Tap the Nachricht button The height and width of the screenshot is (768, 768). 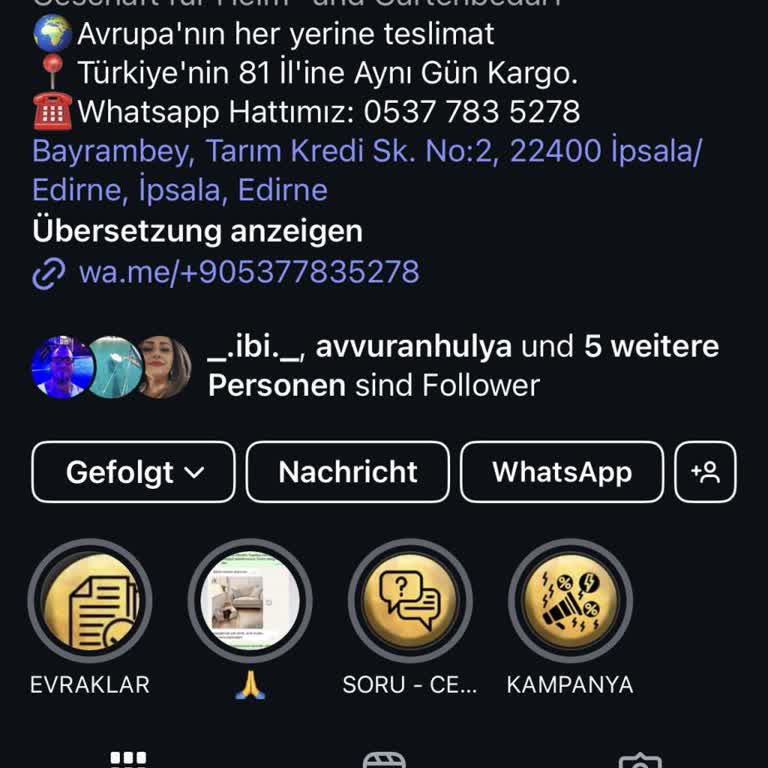pos(348,472)
